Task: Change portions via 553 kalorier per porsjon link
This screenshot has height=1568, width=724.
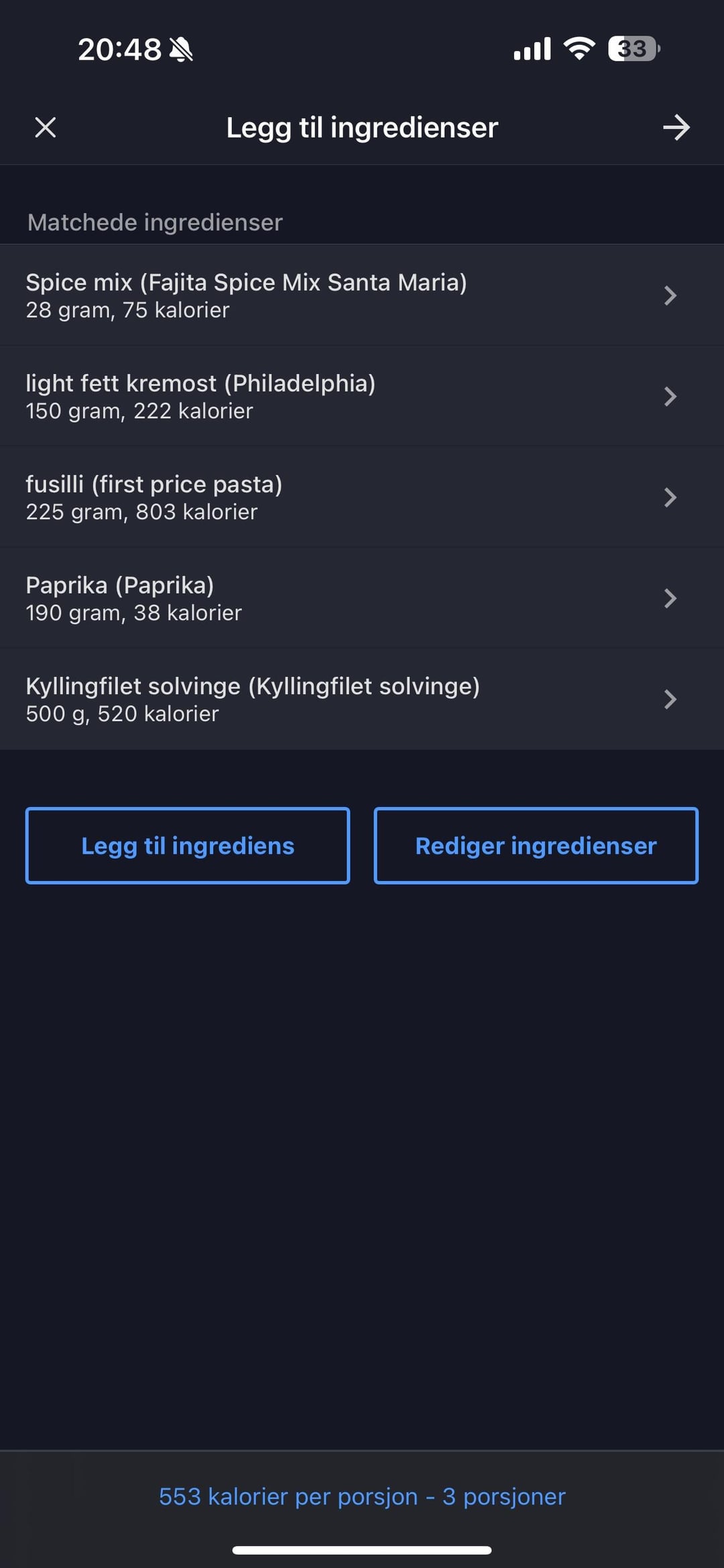Action: click(x=362, y=1496)
